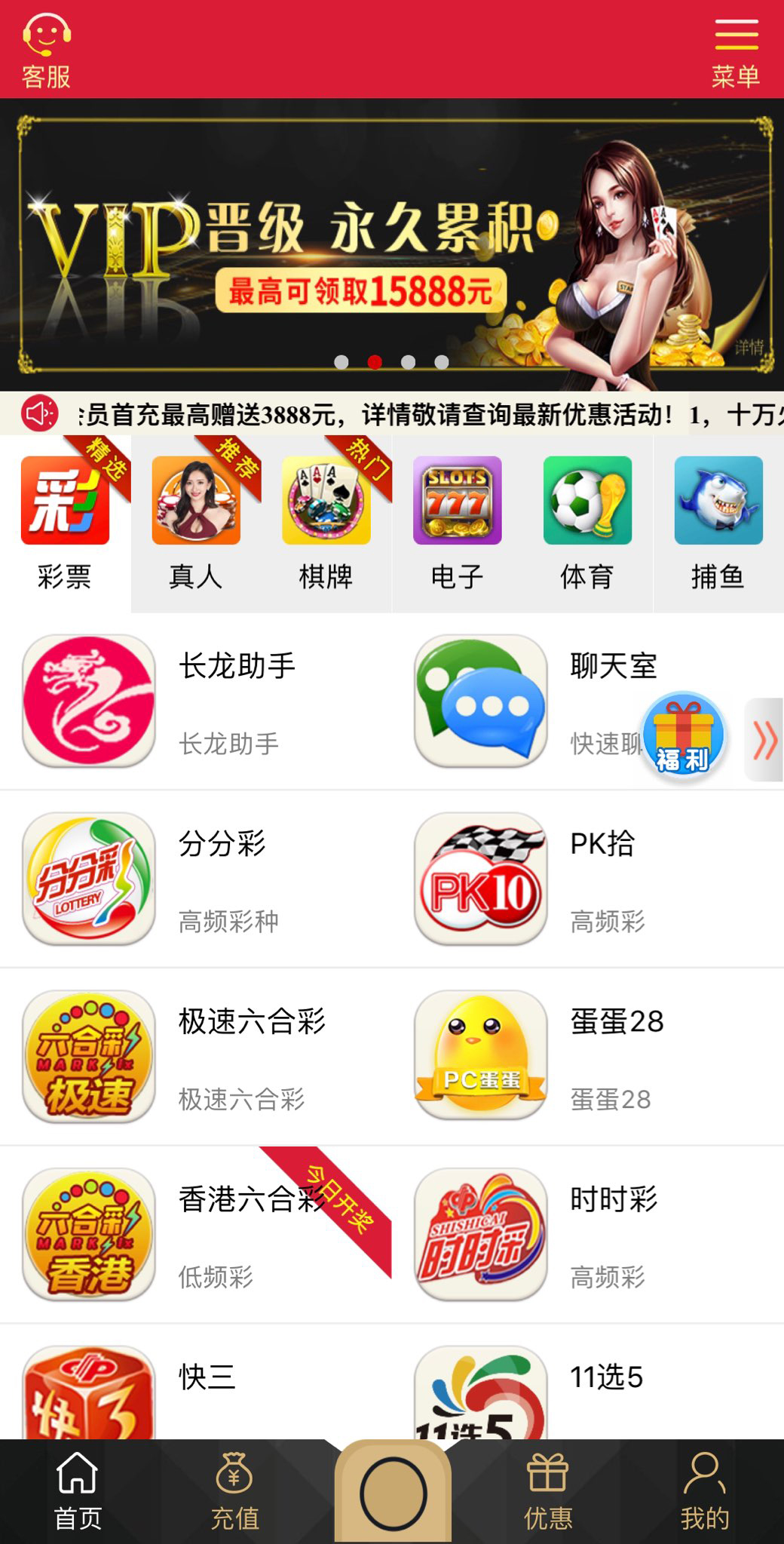Go to the 充值 recharge tab
This screenshot has width=784, height=1544.
tap(234, 1491)
